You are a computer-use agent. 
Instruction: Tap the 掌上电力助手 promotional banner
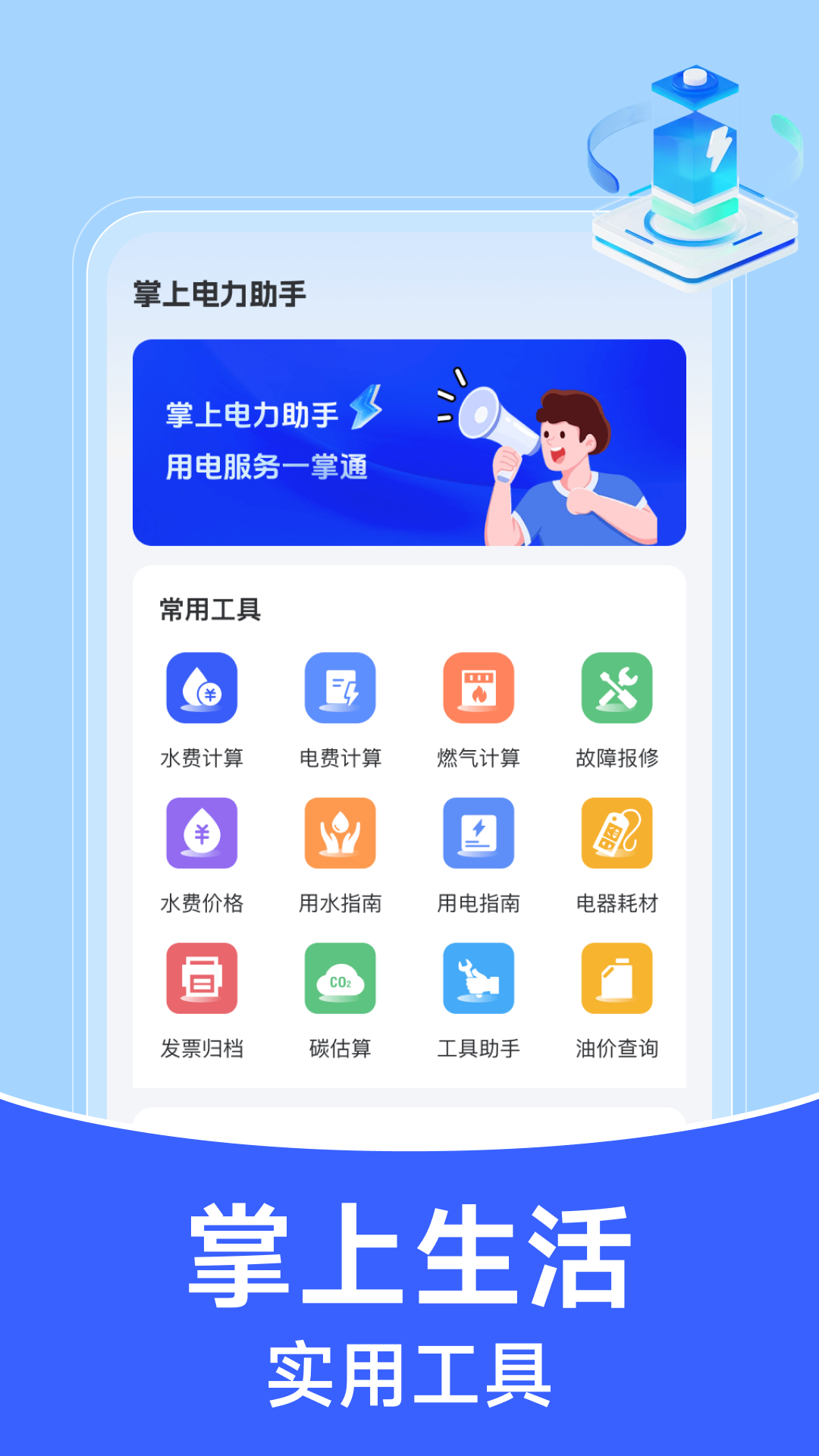point(409,442)
